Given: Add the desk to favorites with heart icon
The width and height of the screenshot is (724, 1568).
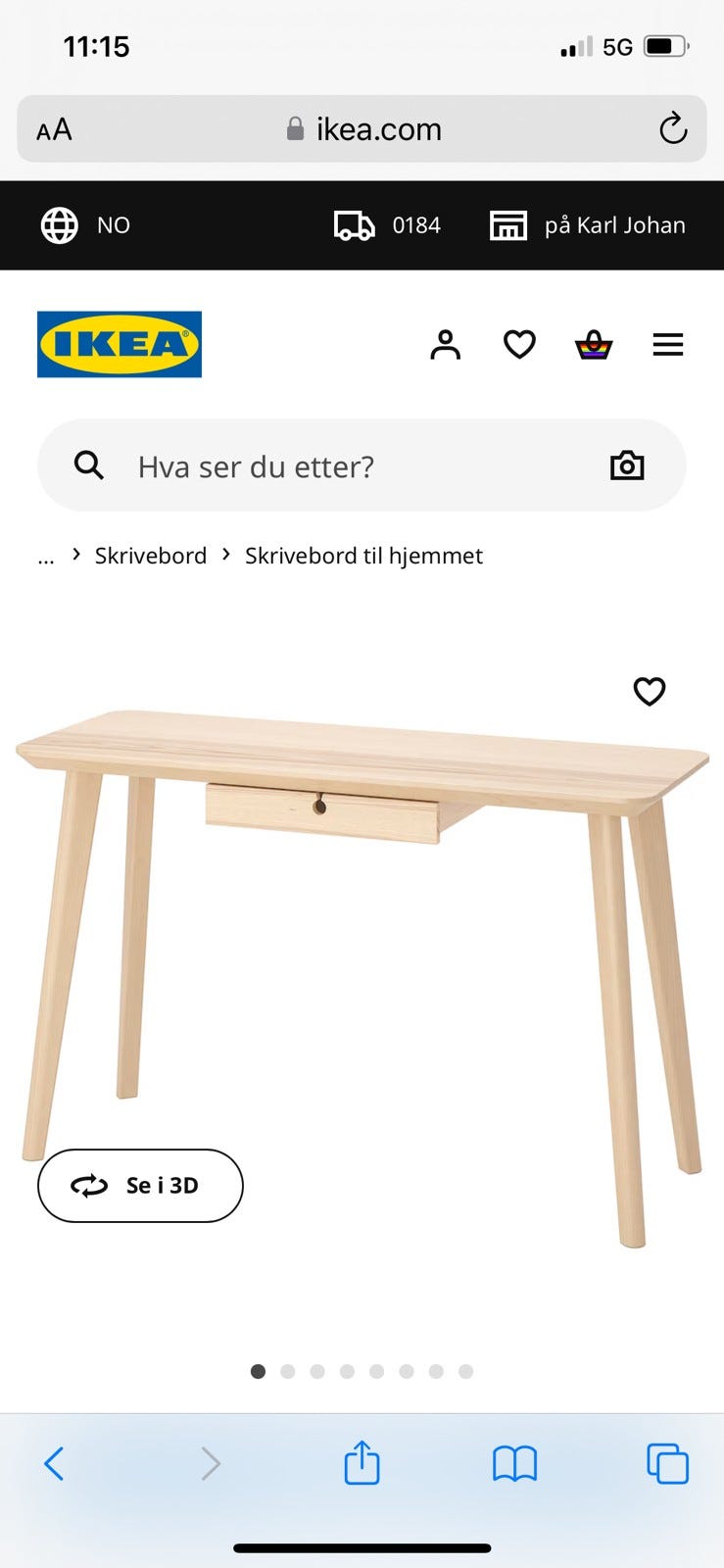Looking at the screenshot, I should (650, 692).
